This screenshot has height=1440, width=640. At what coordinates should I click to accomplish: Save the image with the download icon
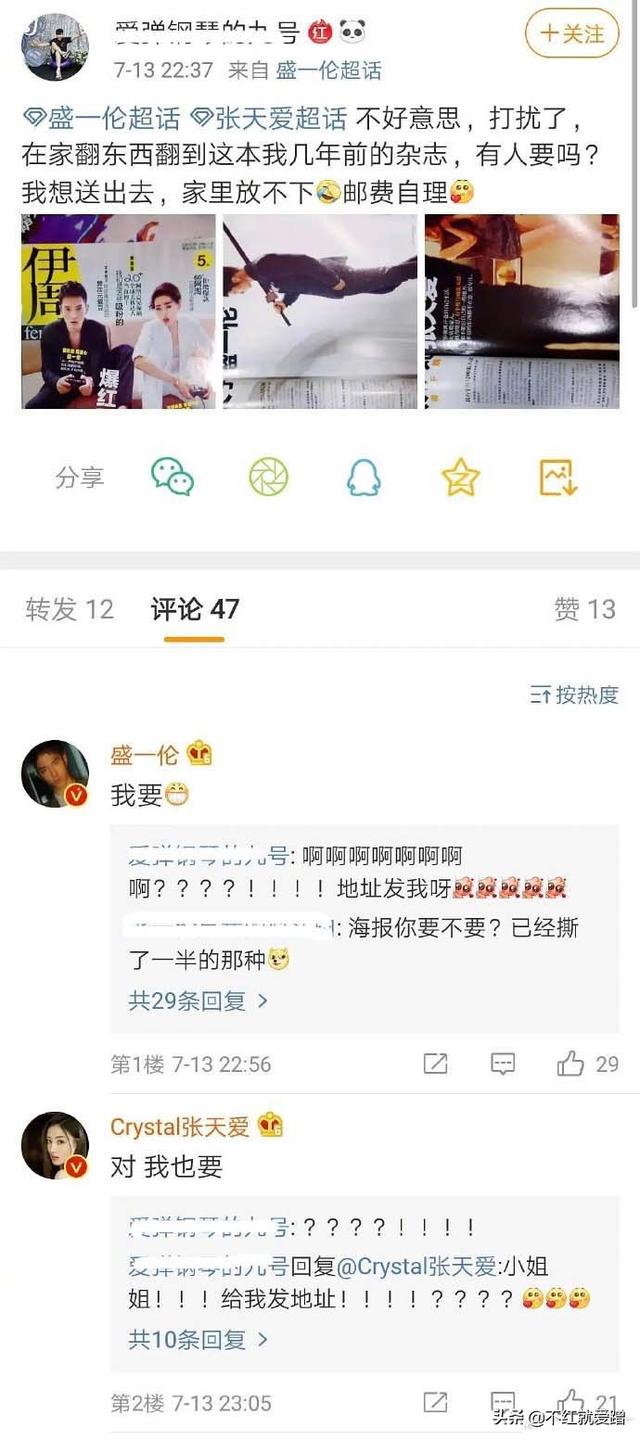tap(558, 477)
